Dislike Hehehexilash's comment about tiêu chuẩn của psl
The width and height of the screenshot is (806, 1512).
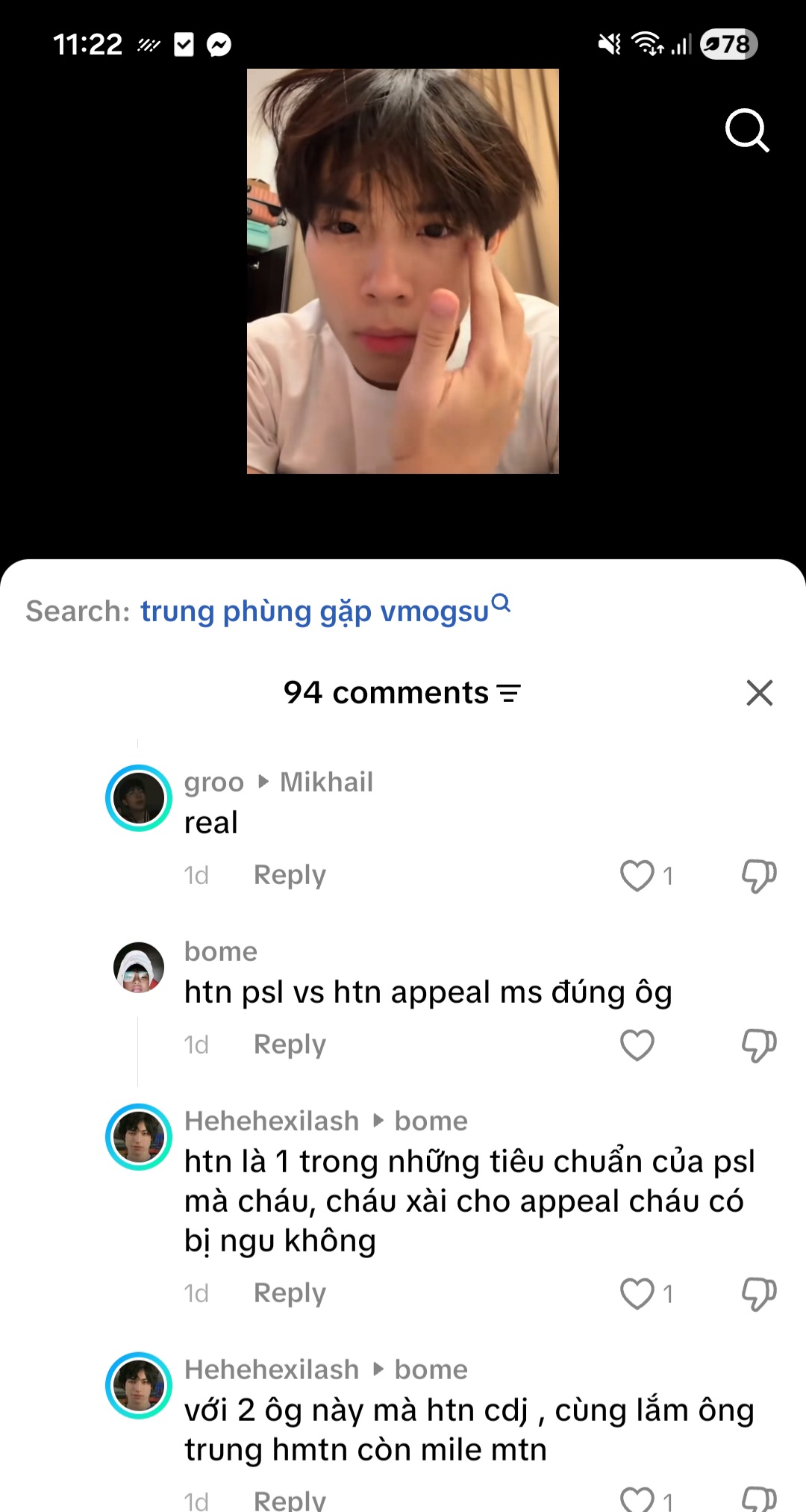(759, 1293)
